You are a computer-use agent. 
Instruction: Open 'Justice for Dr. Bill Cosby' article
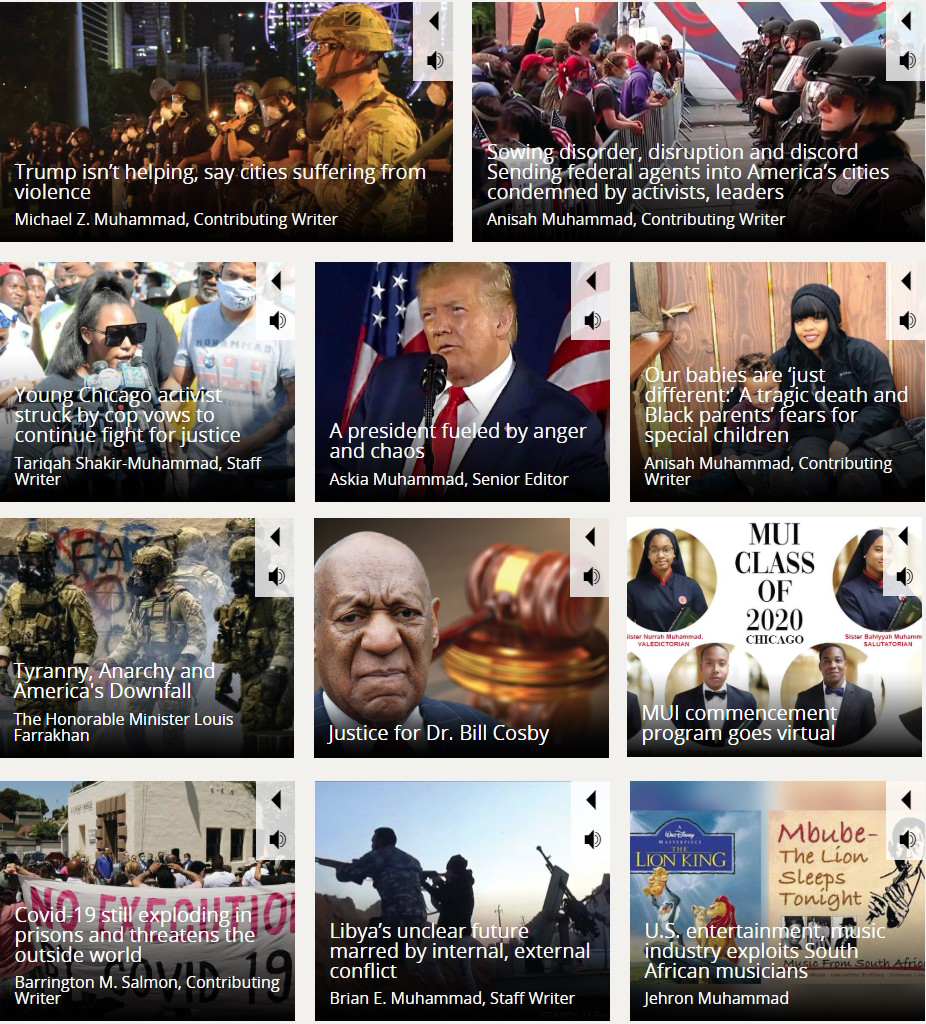pos(438,733)
